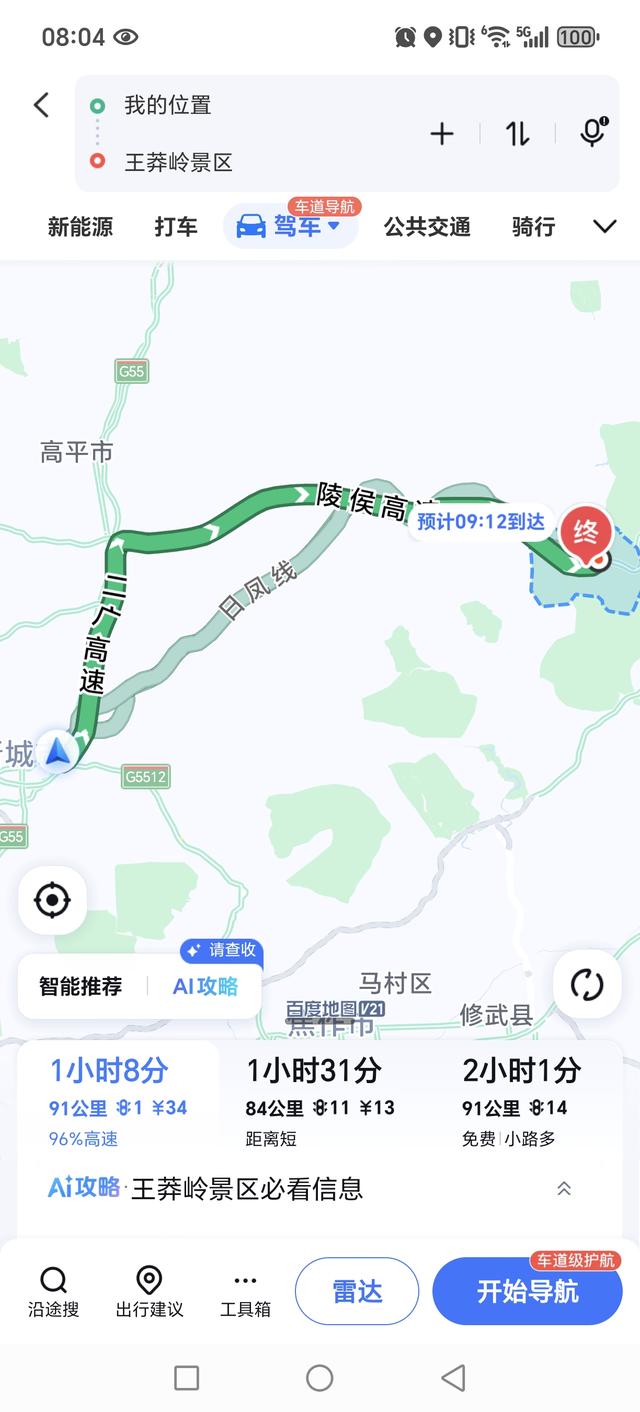Activate the voice input microphone
The width and height of the screenshot is (640, 1412).
coord(593,133)
